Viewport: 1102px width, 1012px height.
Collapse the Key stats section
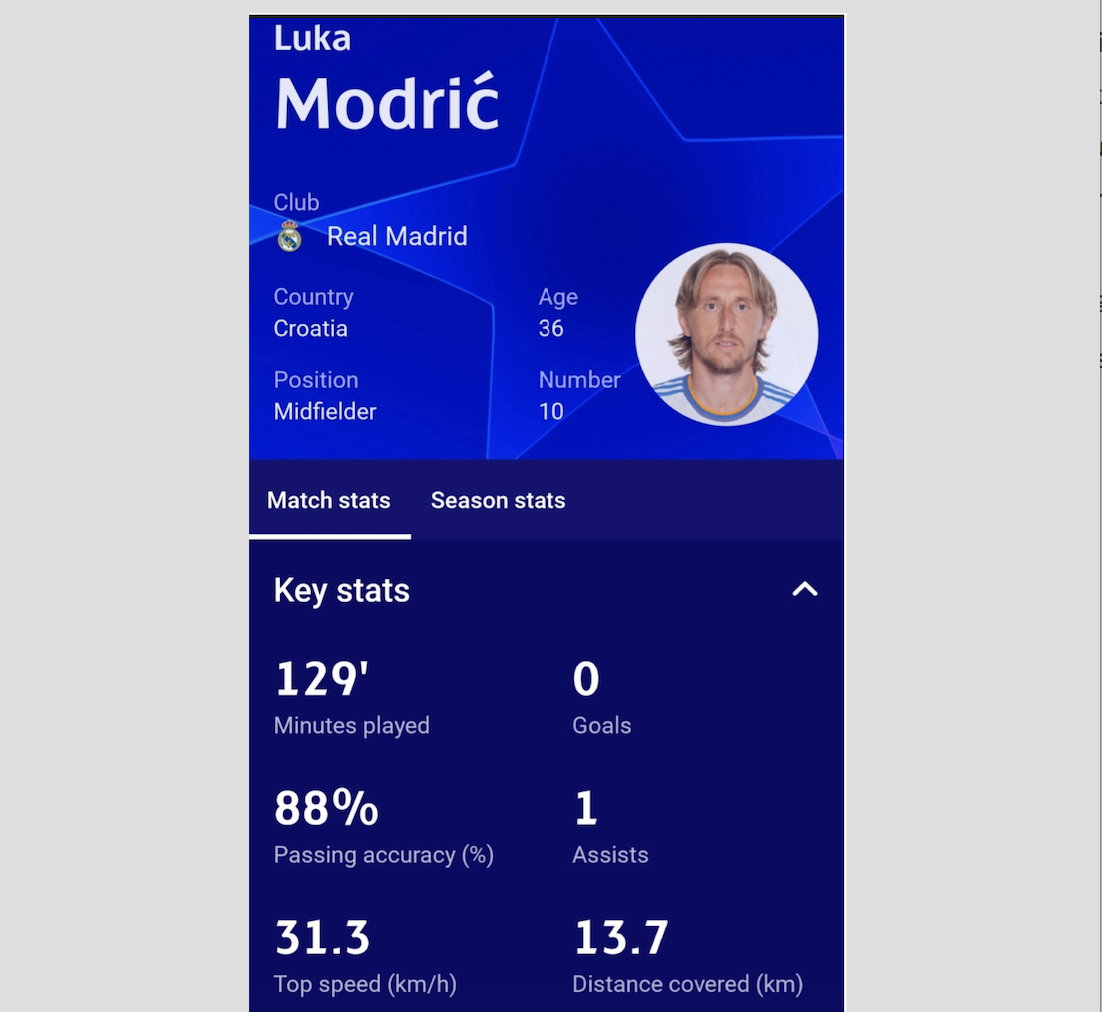pos(804,590)
